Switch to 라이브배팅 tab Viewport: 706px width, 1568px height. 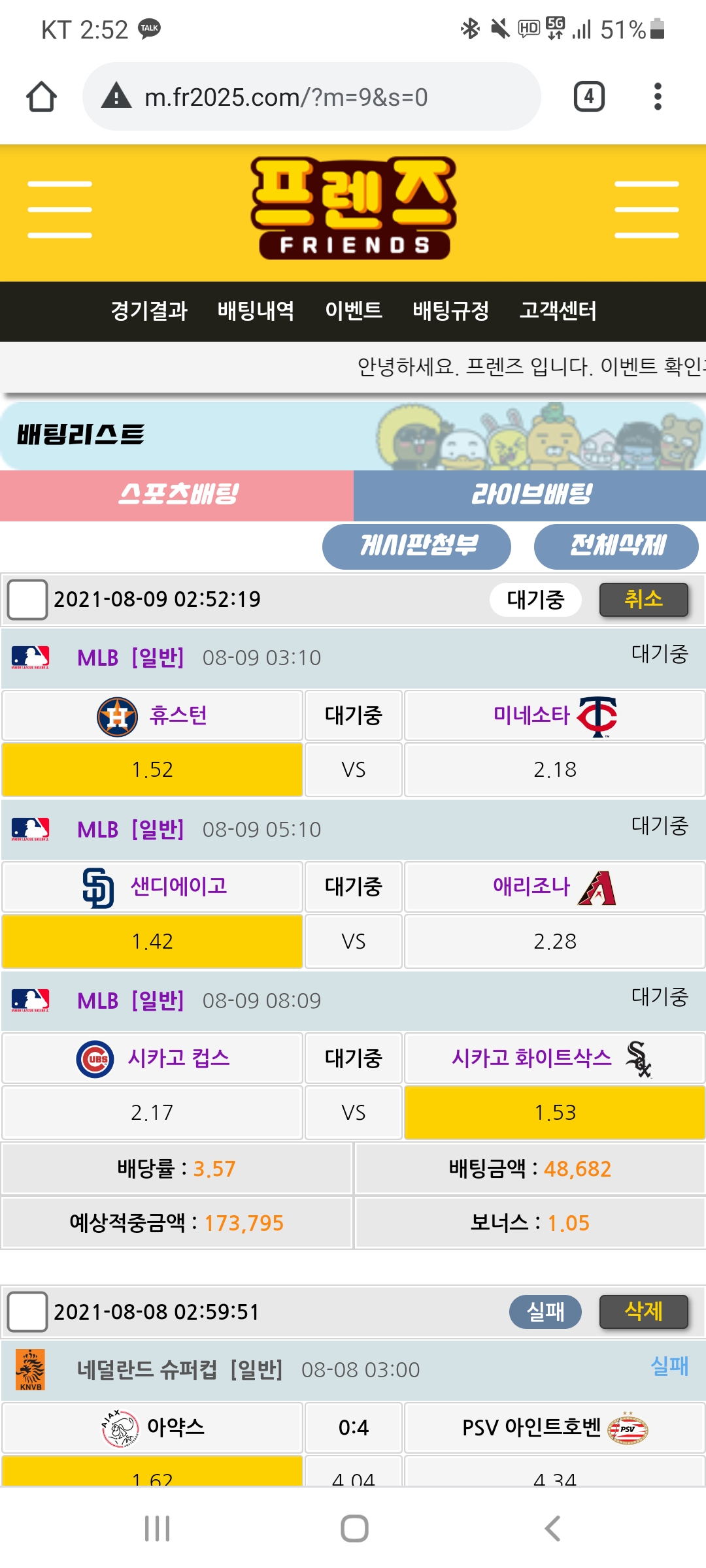[x=529, y=495]
